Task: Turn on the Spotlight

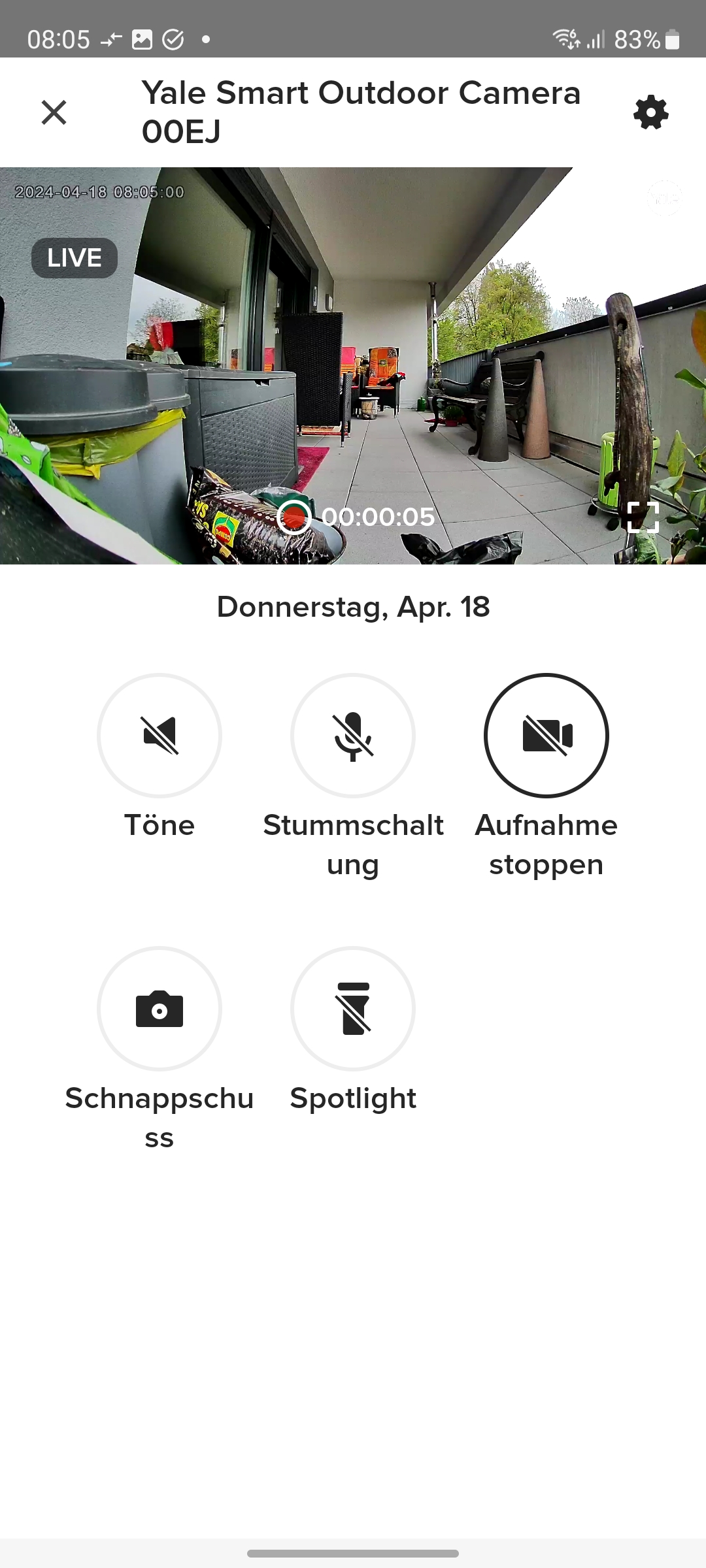Action: coord(353,1009)
